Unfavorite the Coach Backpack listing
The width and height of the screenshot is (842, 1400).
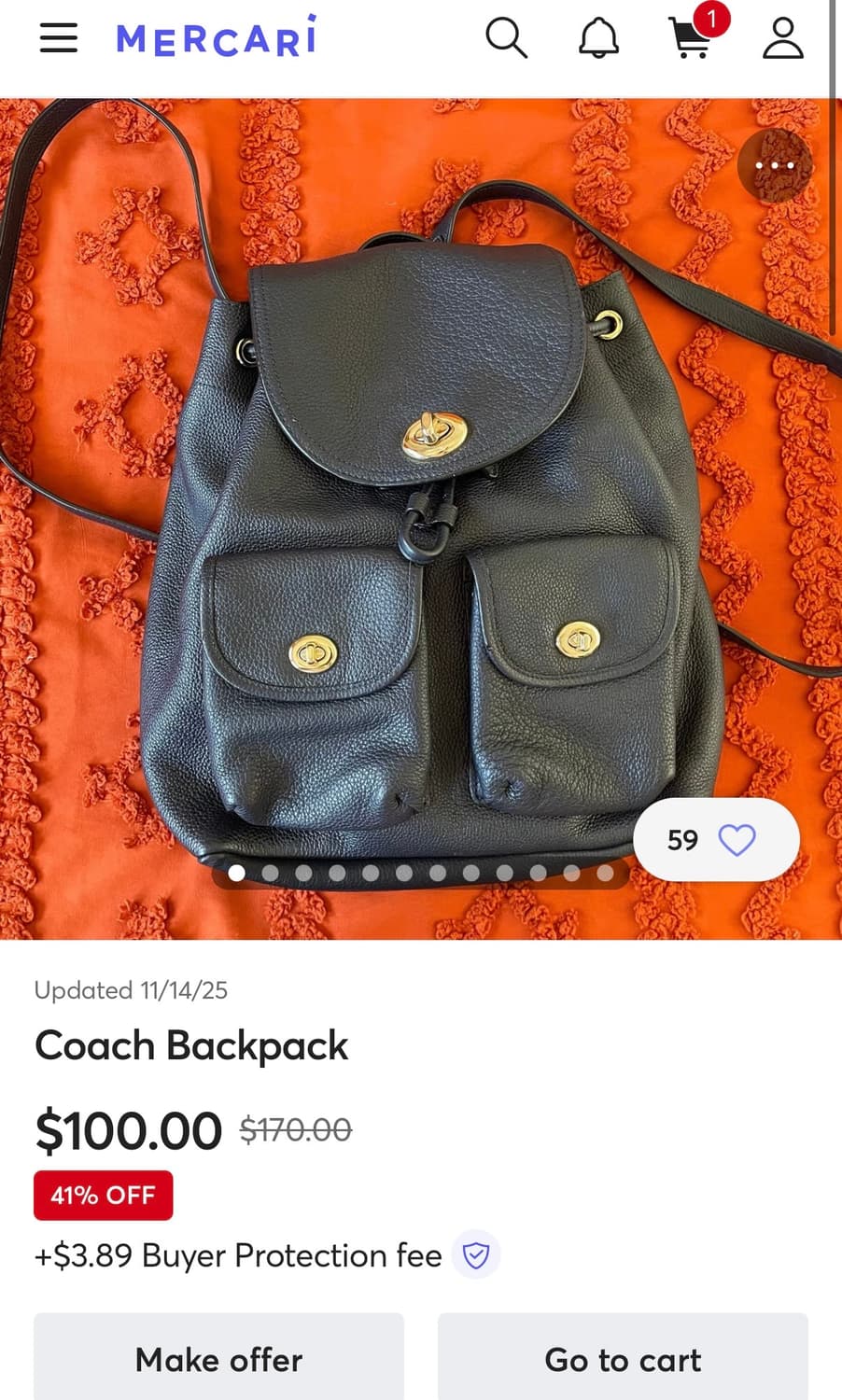(738, 840)
